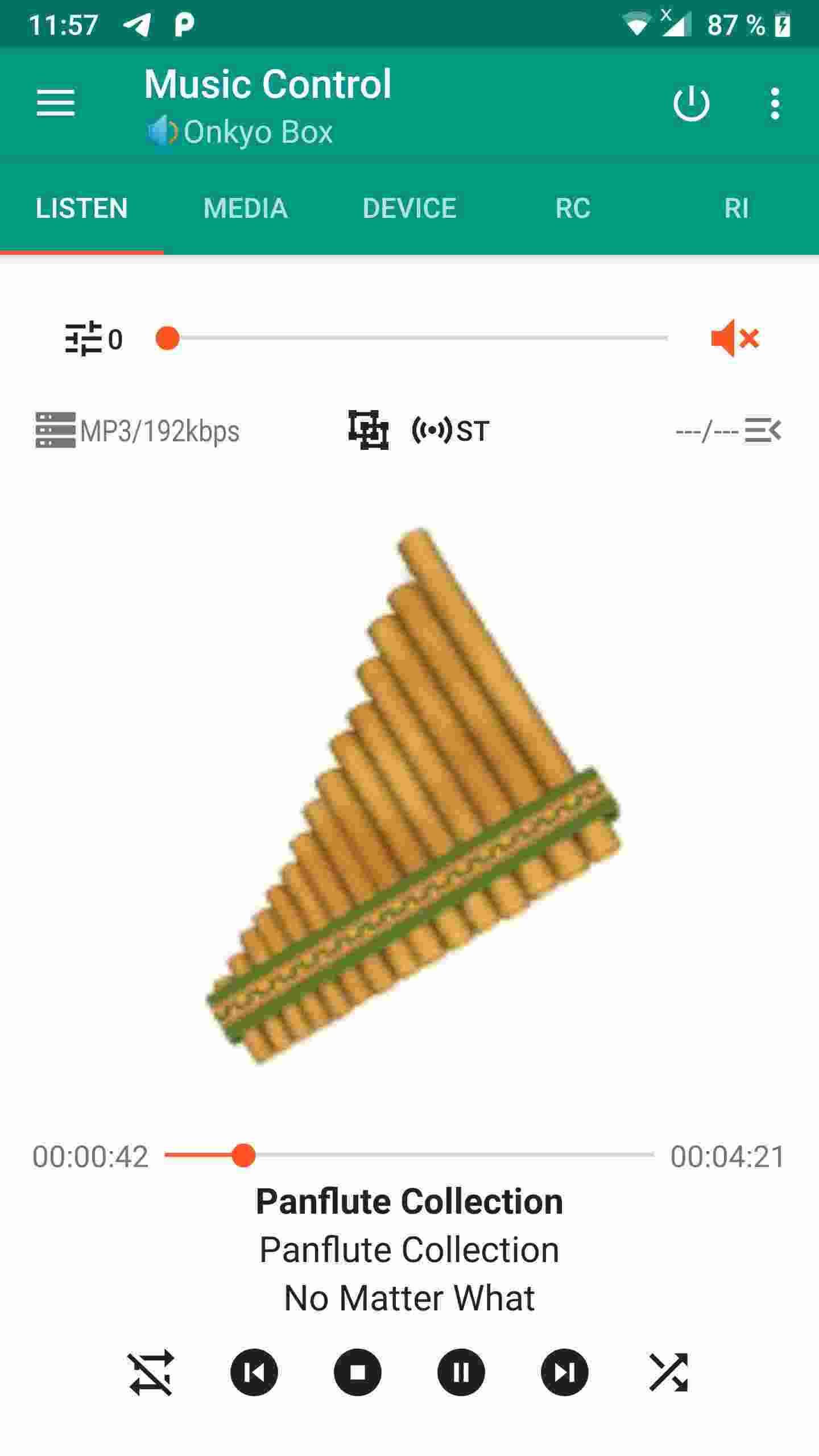Screen dimensions: 819x1456
Task: Toggle the receiver power button
Action: click(691, 104)
